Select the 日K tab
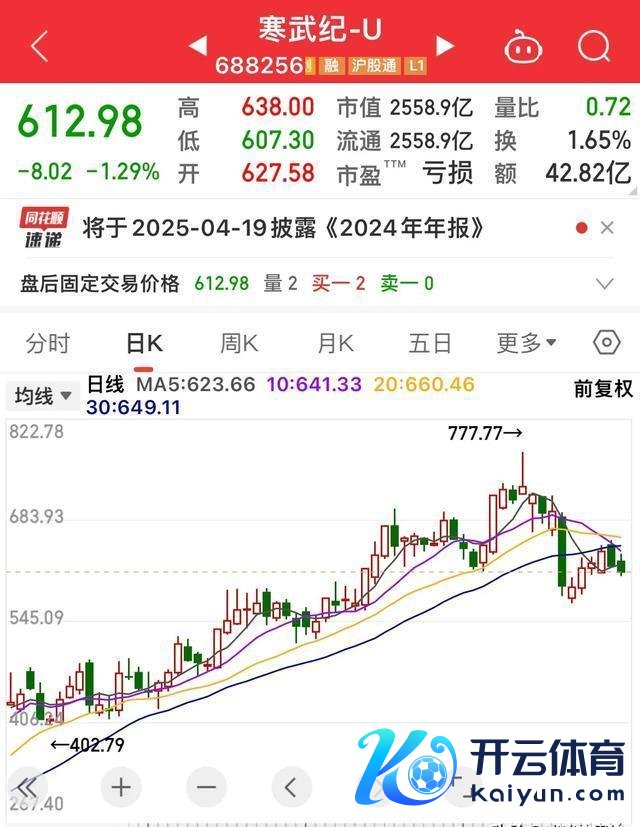The image size is (640, 827). click(x=143, y=343)
